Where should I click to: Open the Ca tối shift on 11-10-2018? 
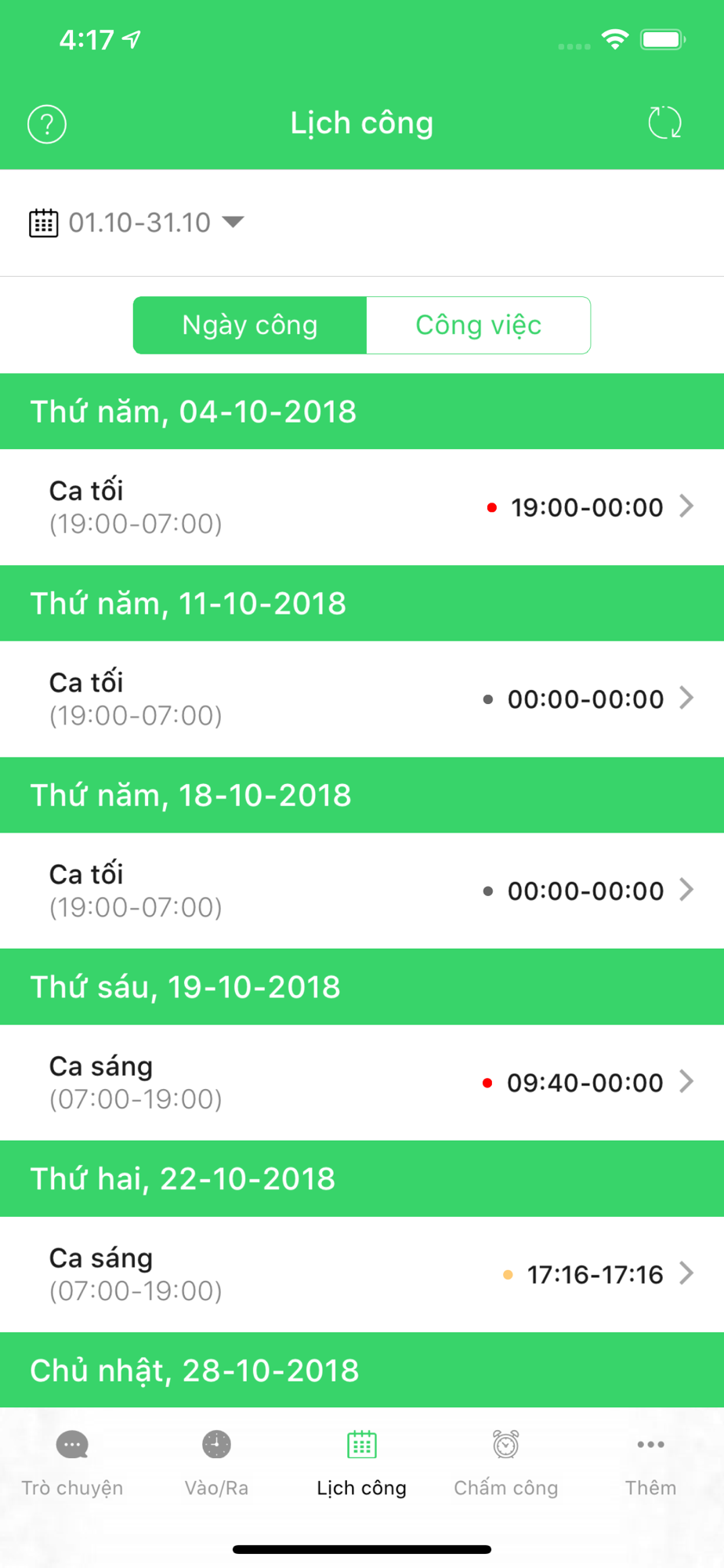[x=362, y=699]
